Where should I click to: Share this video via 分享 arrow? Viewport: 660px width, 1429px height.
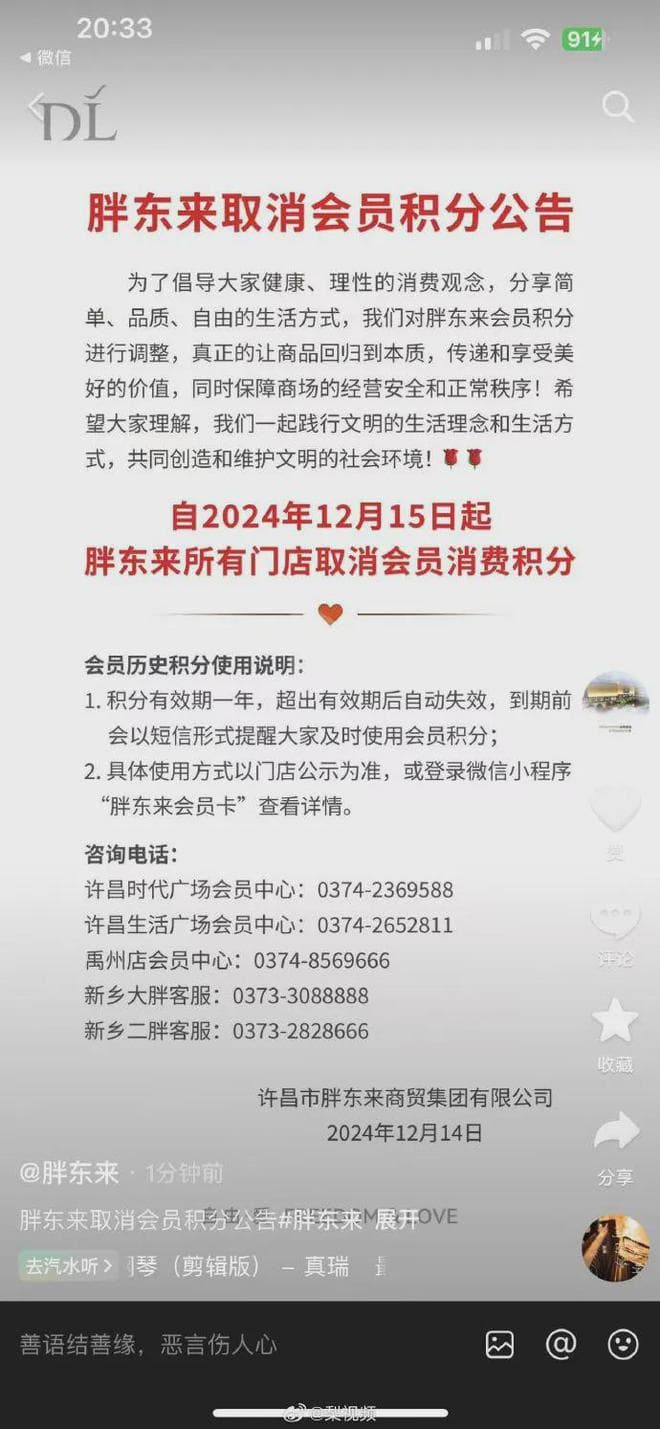(615, 1134)
